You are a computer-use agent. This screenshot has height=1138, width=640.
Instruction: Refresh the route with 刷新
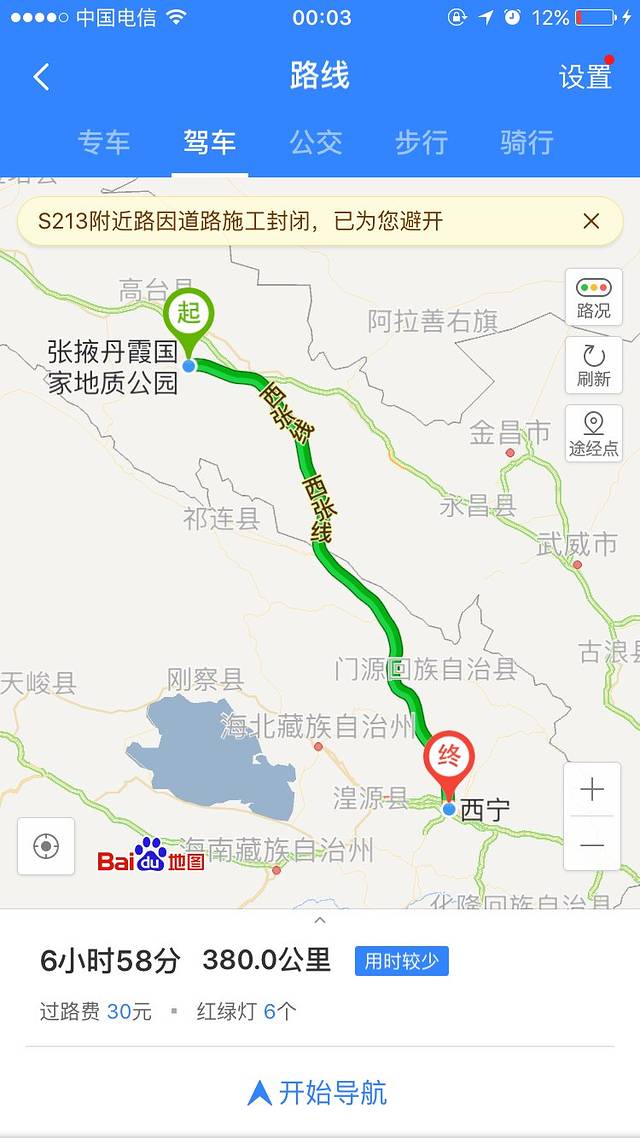593,365
